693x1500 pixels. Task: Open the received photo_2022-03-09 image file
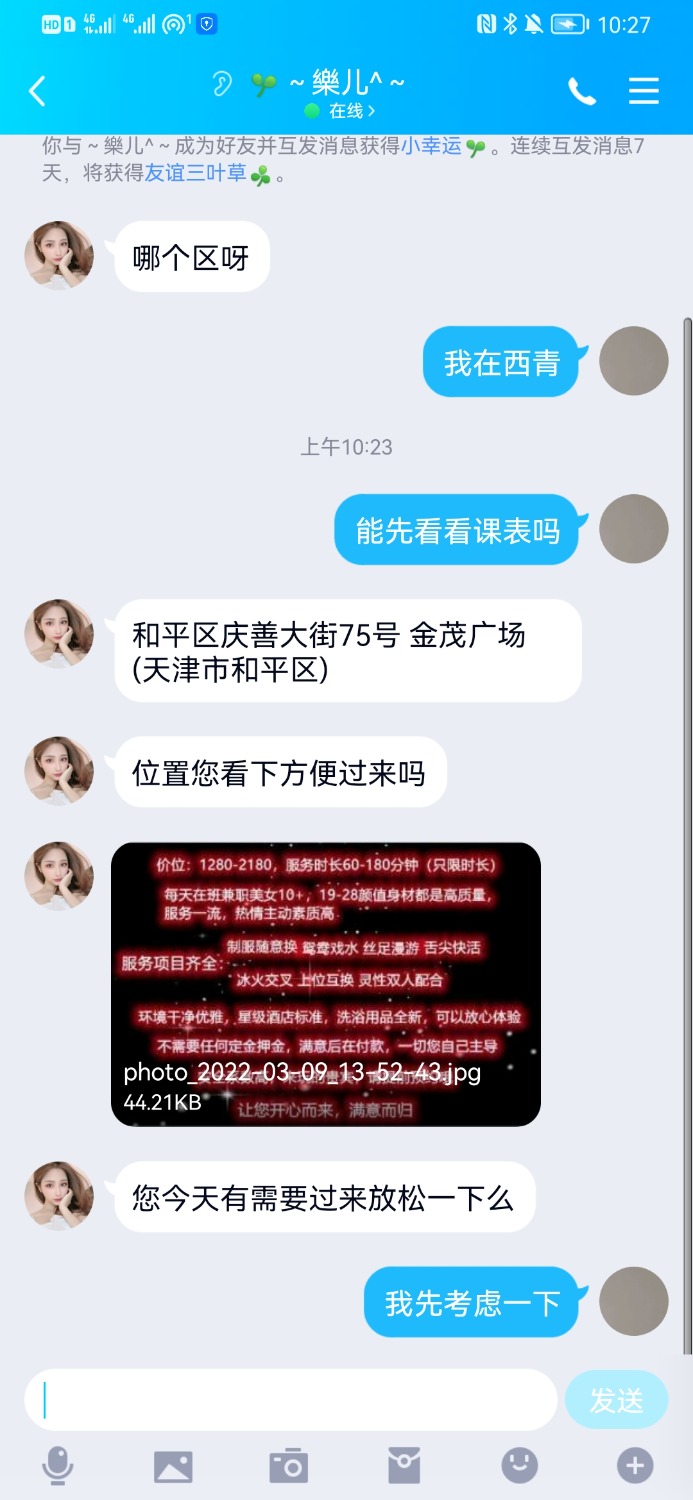point(325,984)
